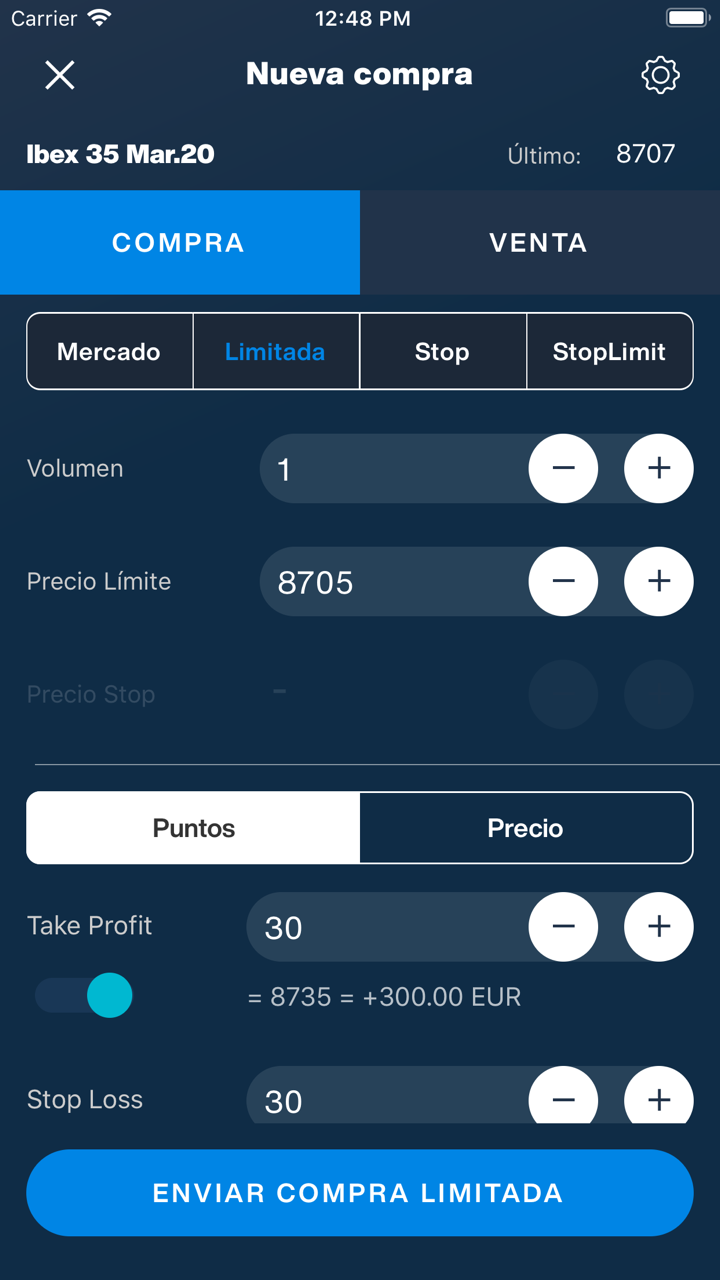Image resolution: width=720 pixels, height=1280 pixels.
Task: Select the Stop order type
Action: 442,352
